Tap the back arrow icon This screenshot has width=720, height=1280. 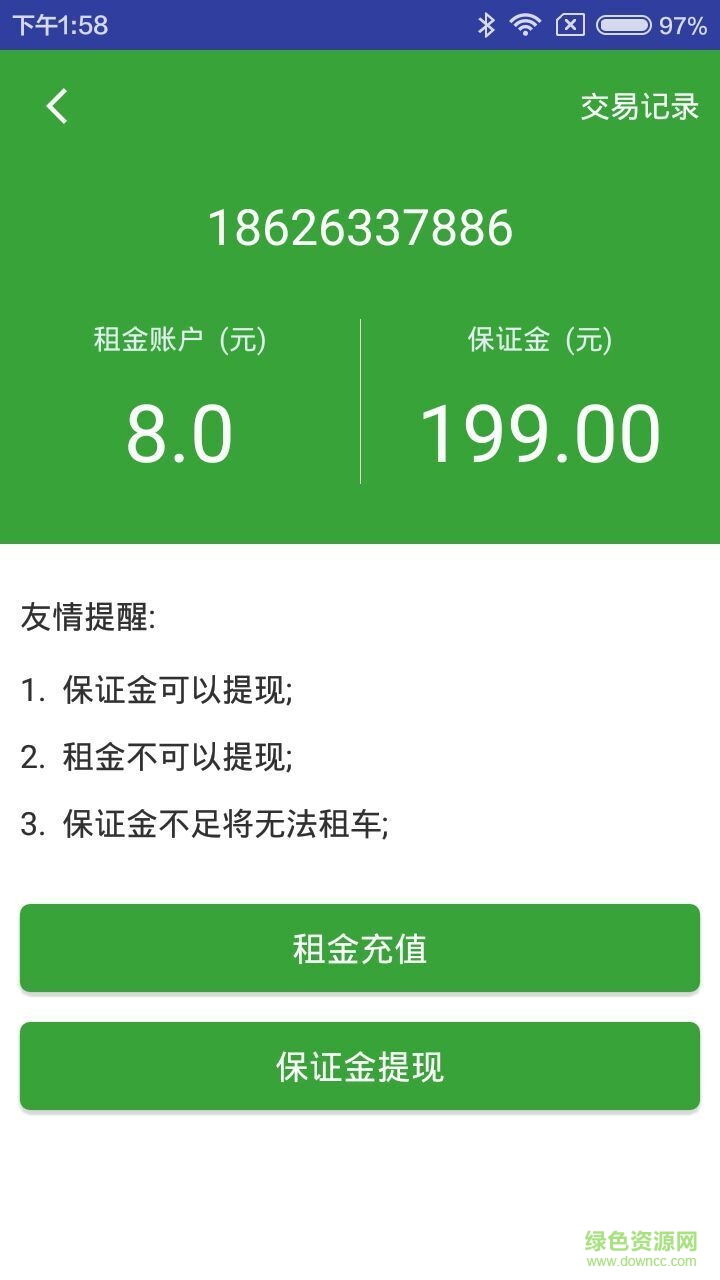coord(57,105)
